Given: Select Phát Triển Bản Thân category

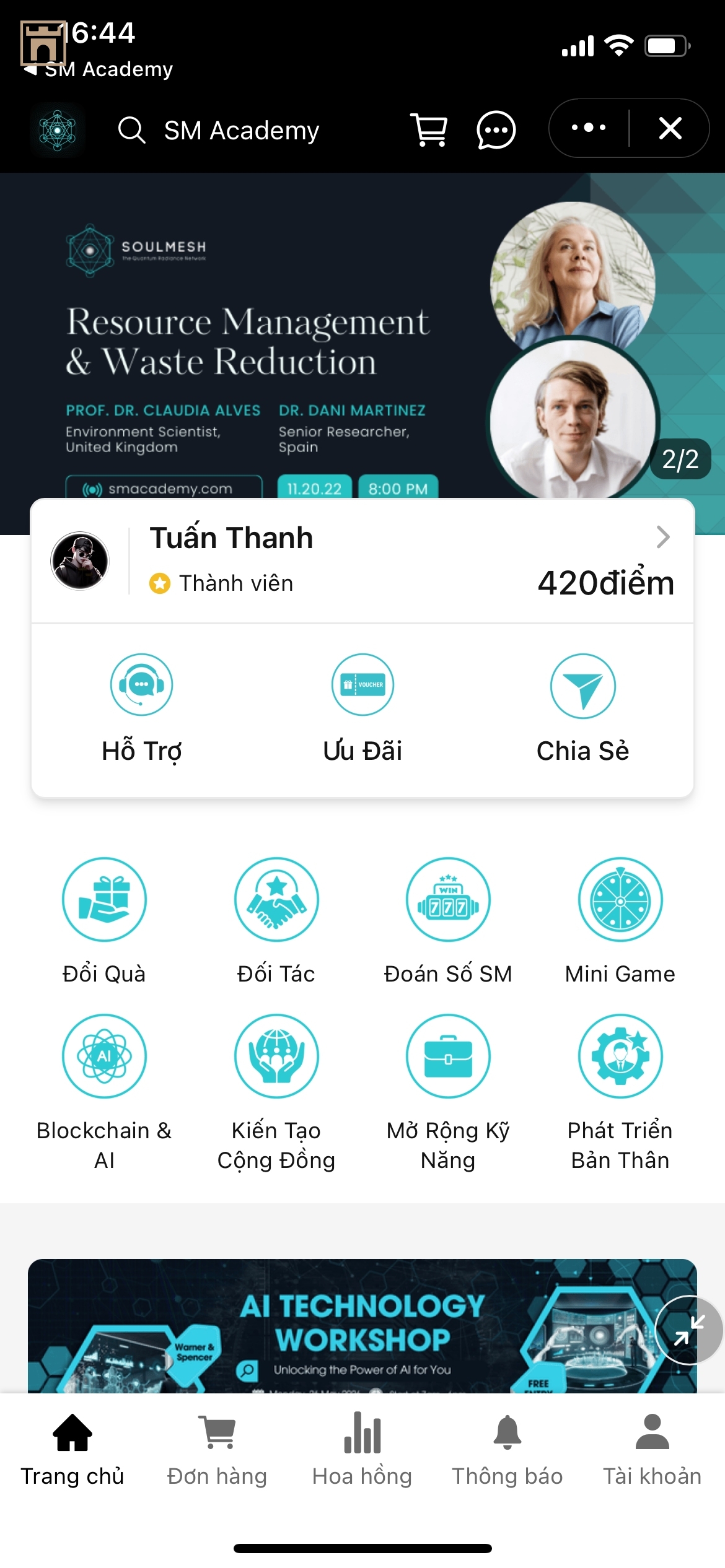Looking at the screenshot, I should [620, 1090].
